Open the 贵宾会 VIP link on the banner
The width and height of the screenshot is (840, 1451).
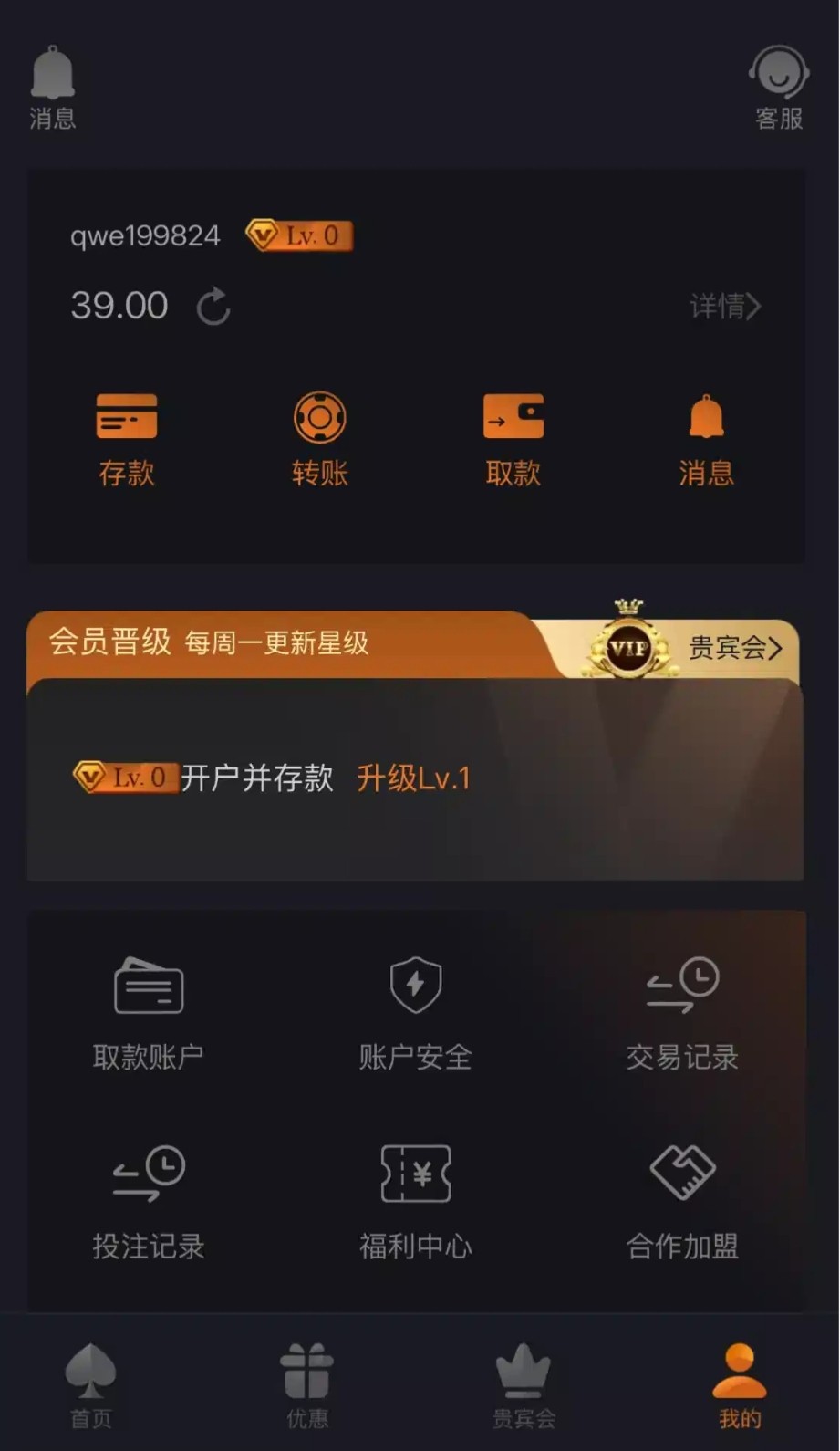coord(735,648)
